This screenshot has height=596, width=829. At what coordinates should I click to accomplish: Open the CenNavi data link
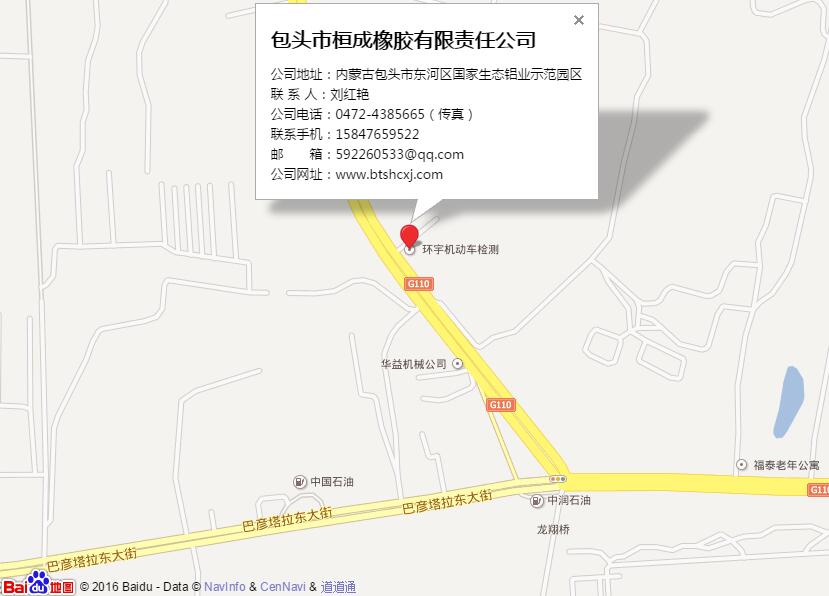282,587
